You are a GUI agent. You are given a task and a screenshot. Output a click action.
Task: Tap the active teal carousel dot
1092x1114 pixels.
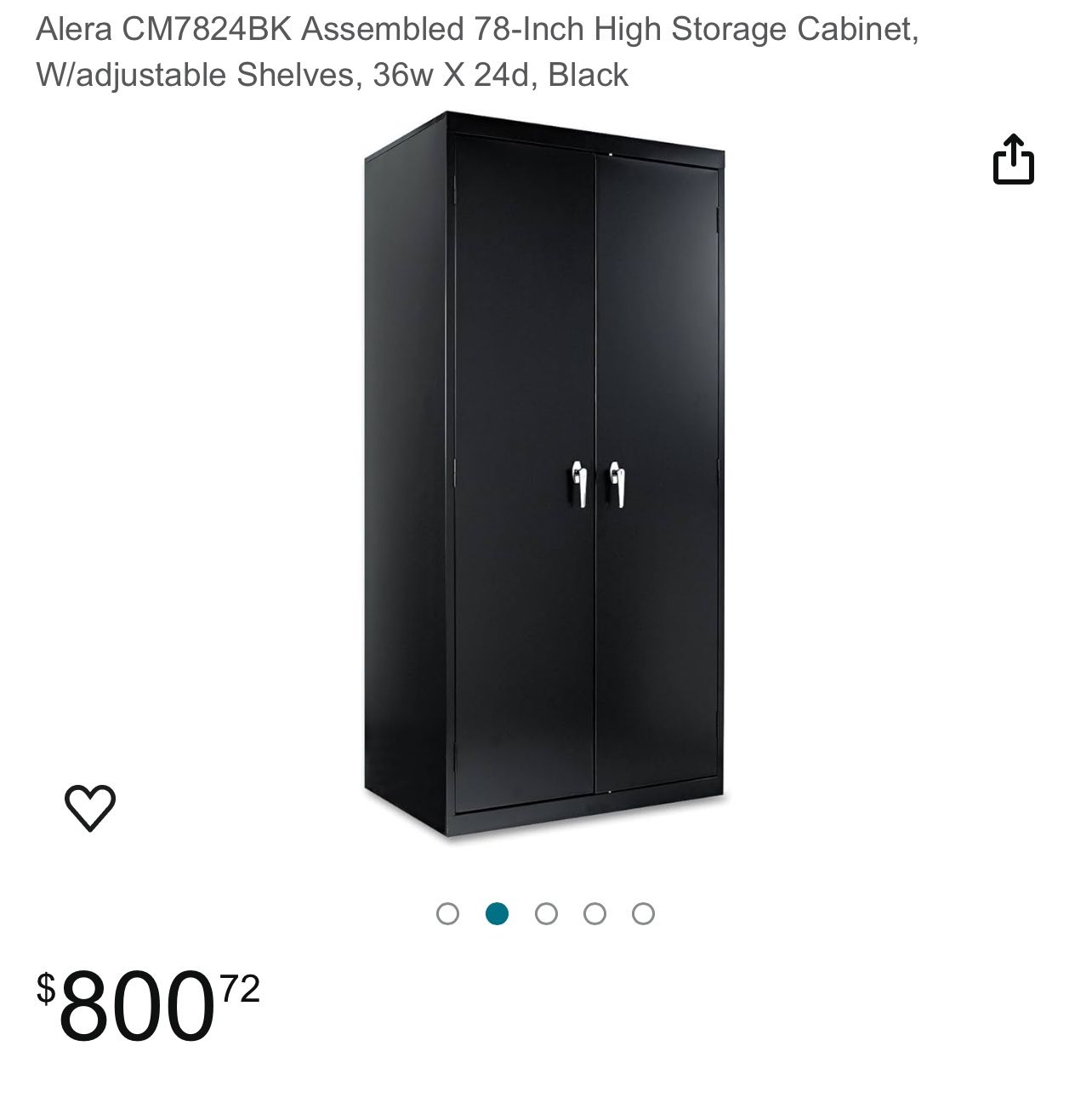click(x=497, y=912)
